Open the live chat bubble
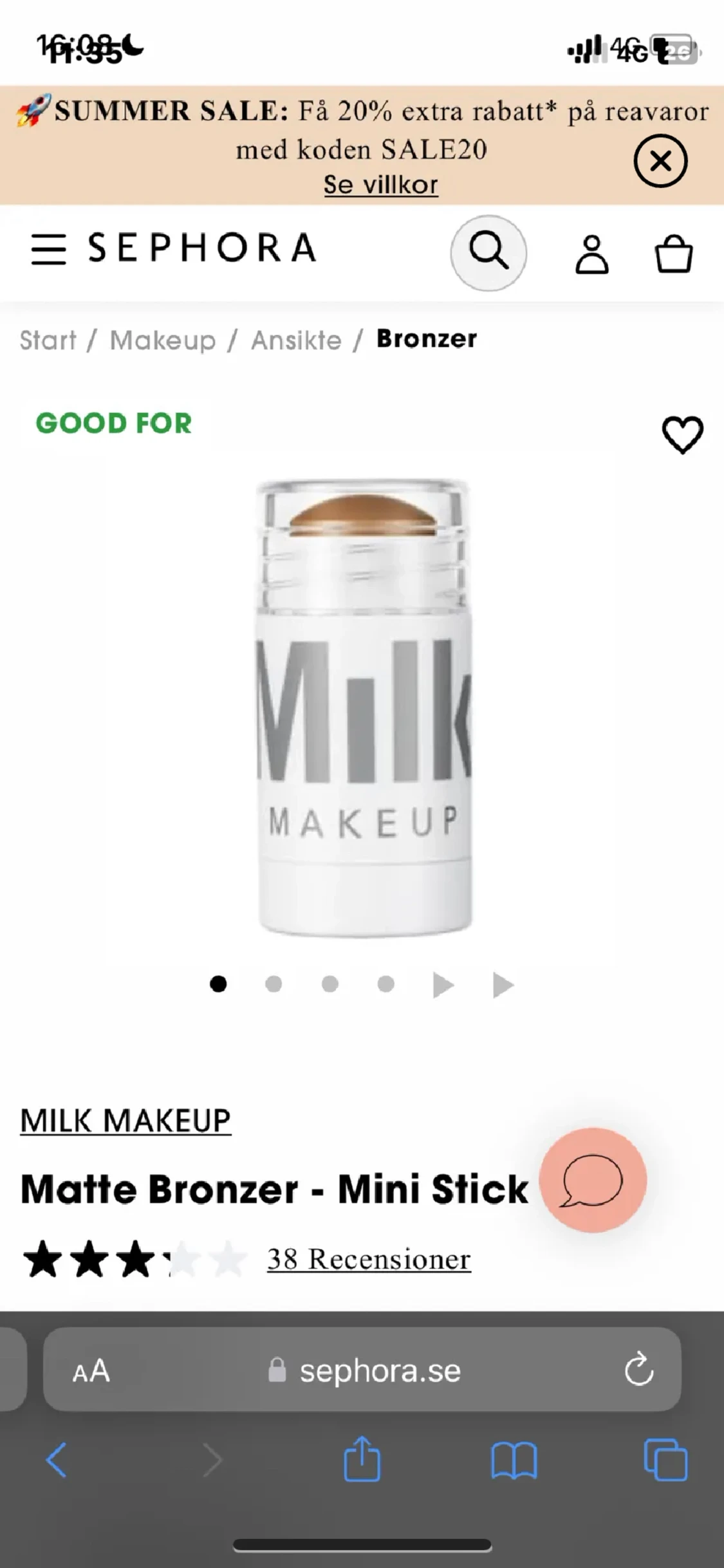 593,1180
